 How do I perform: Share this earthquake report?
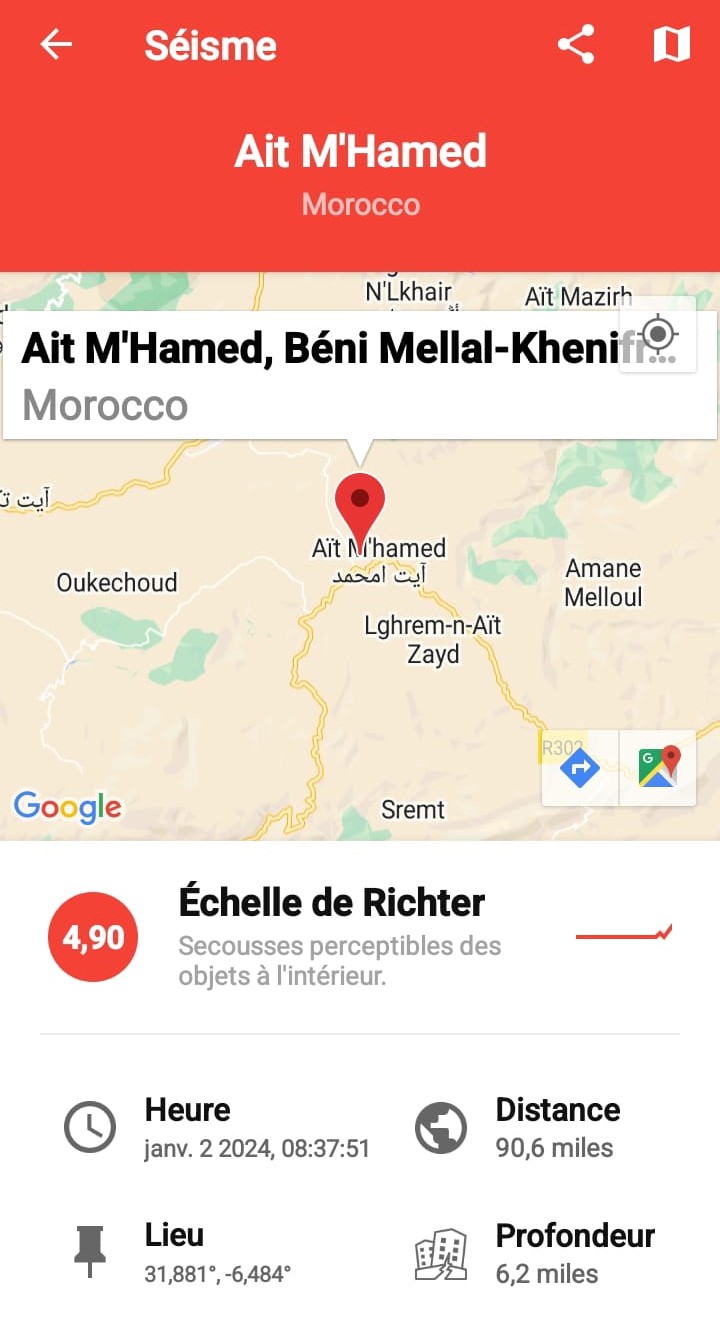pyautogui.click(x=576, y=45)
